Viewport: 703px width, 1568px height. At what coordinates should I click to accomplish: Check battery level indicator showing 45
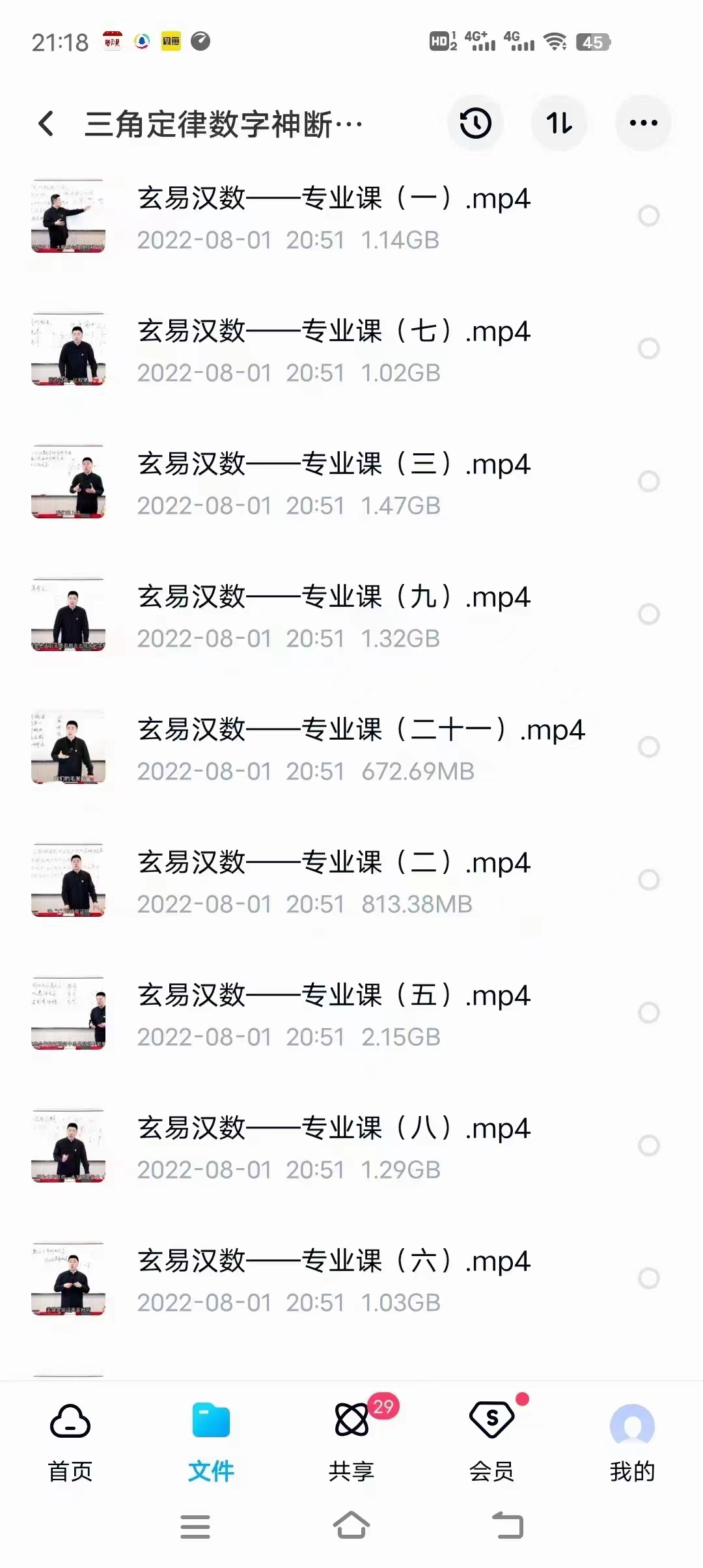pyautogui.click(x=590, y=43)
